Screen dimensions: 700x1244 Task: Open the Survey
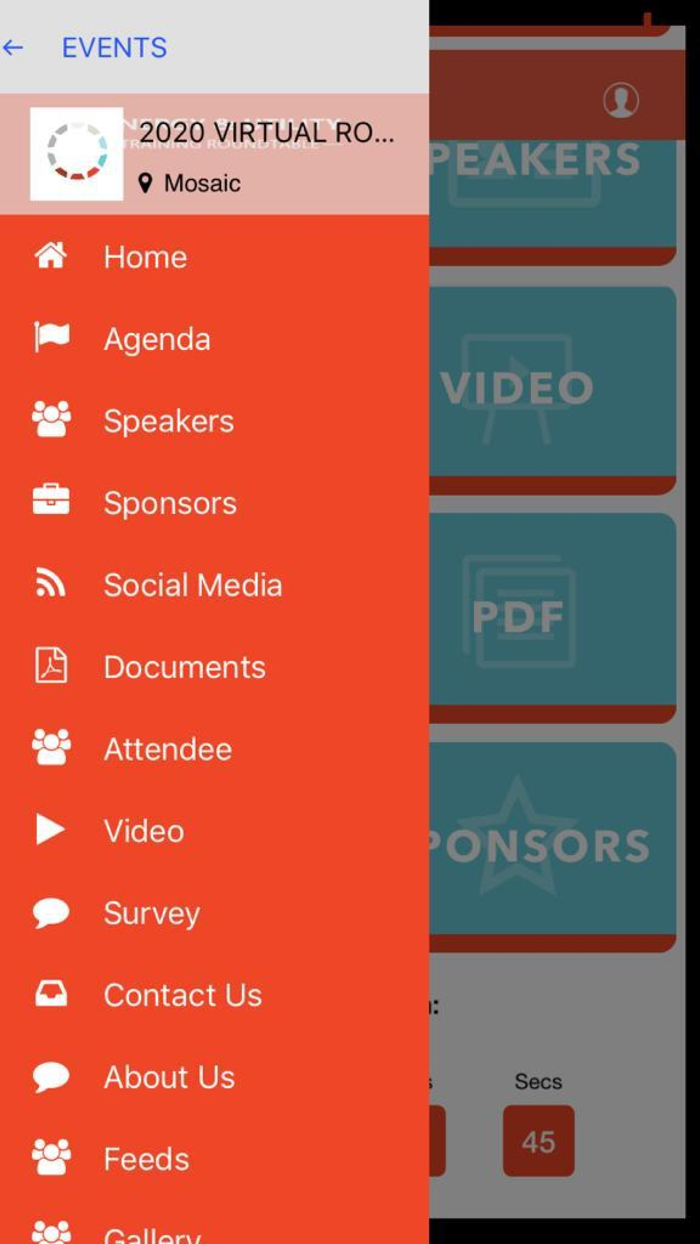point(151,913)
